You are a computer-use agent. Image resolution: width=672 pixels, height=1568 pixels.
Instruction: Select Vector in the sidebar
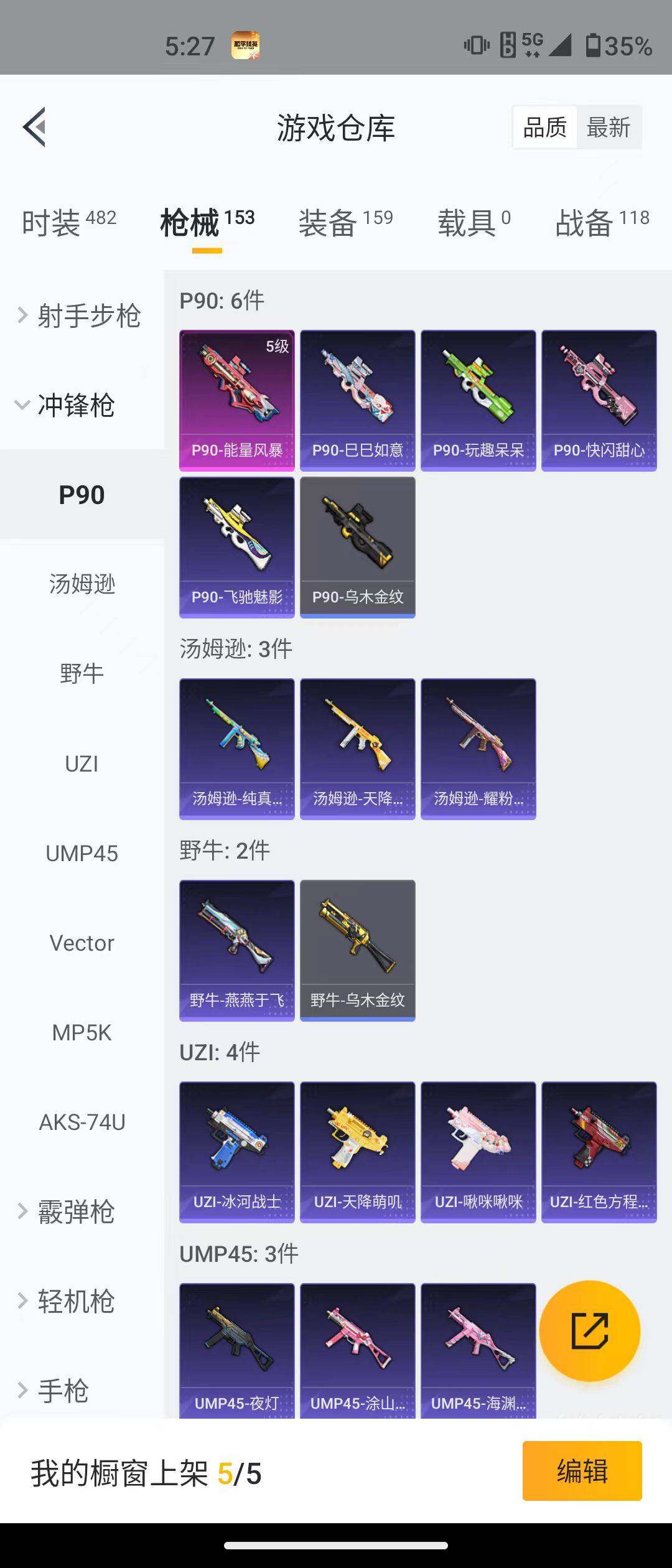(x=82, y=943)
